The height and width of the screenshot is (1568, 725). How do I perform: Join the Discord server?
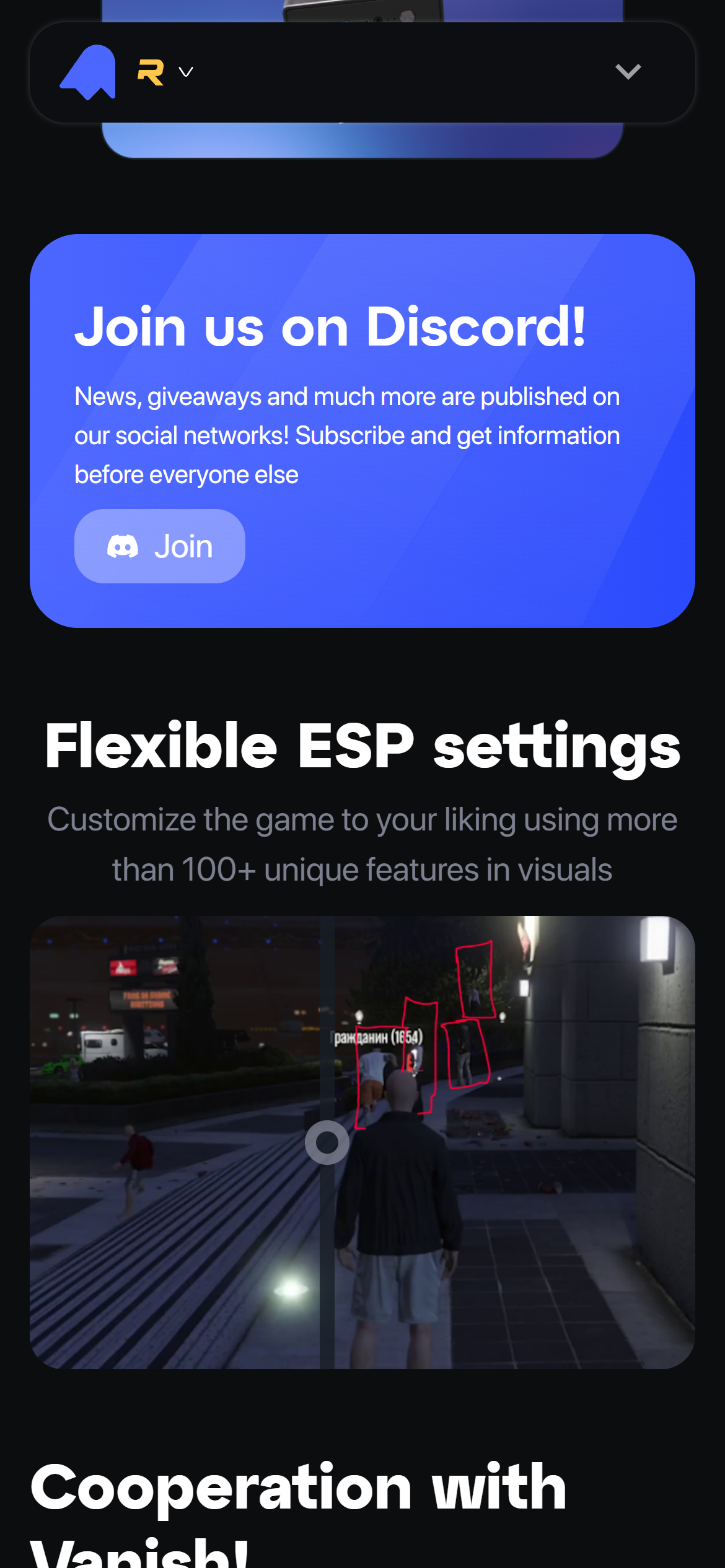tap(160, 546)
